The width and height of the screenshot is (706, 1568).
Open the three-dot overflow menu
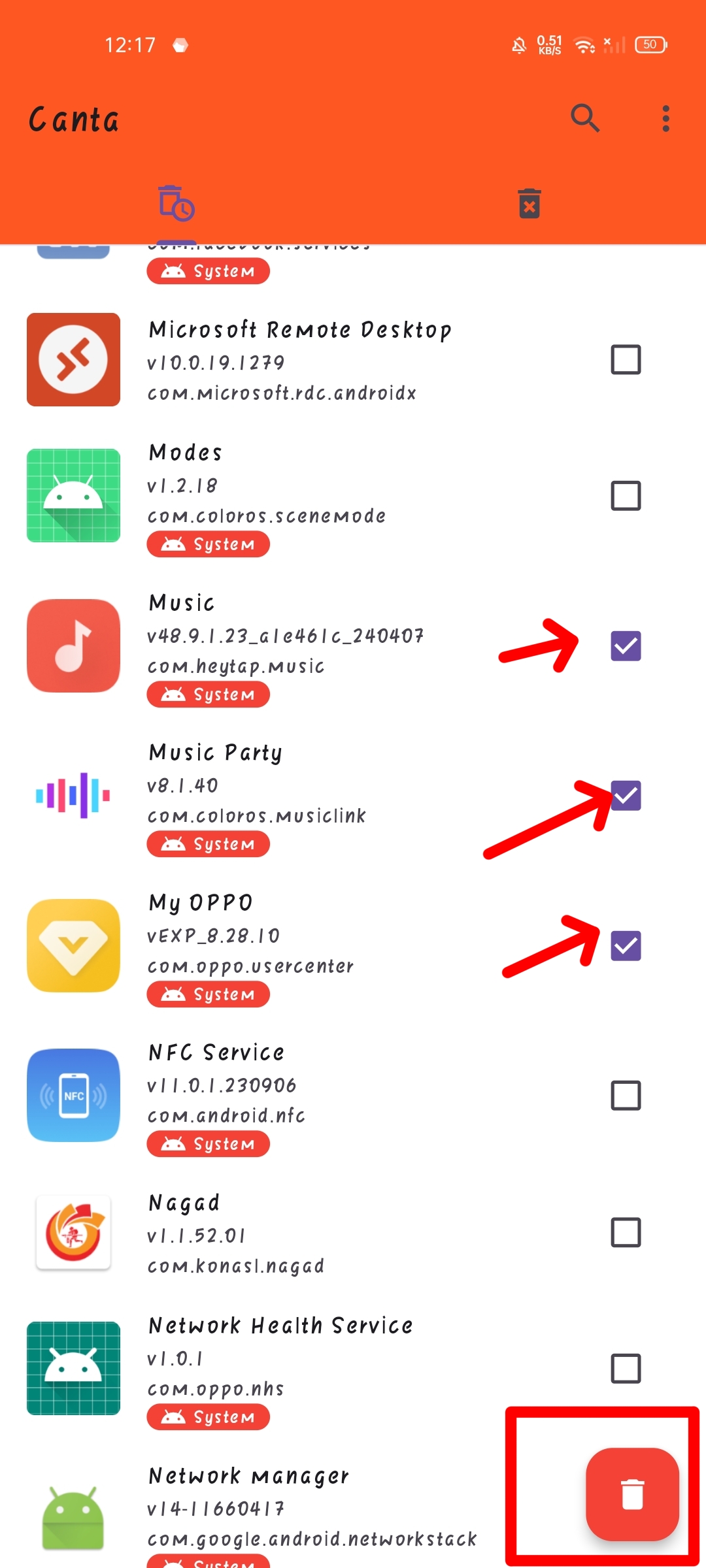(665, 118)
